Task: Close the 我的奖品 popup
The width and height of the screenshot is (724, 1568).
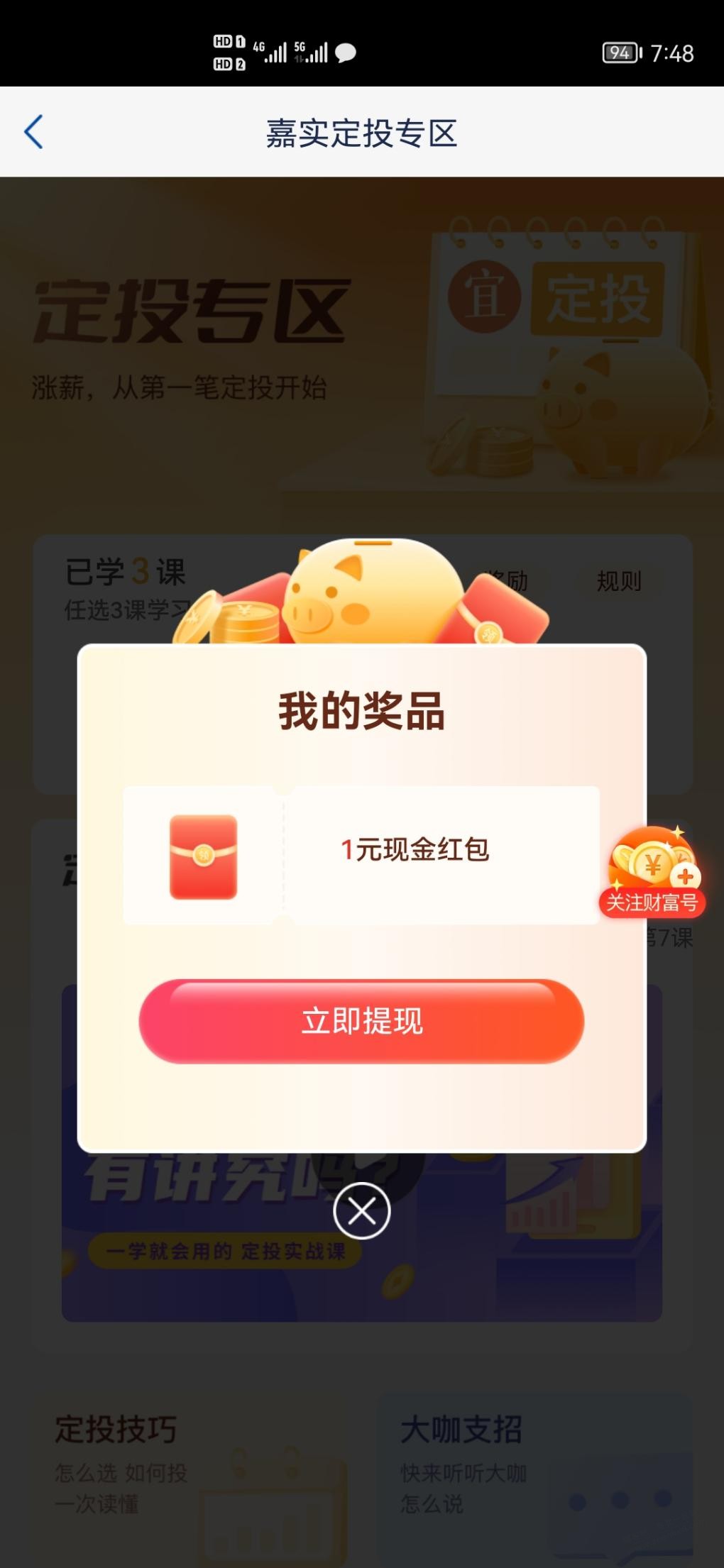Action: click(x=362, y=1210)
